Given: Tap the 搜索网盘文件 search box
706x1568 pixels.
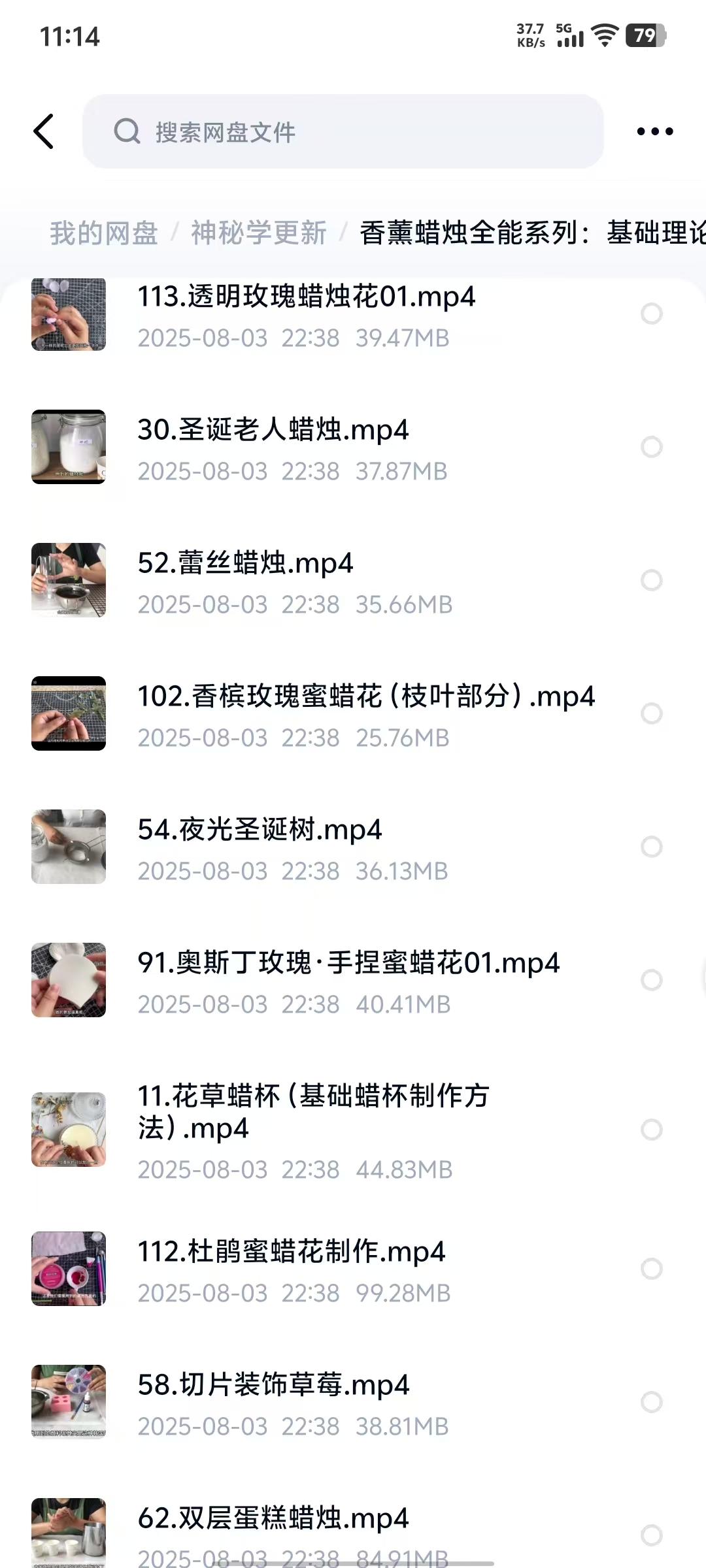Looking at the screenshot, I should [343, 131].
